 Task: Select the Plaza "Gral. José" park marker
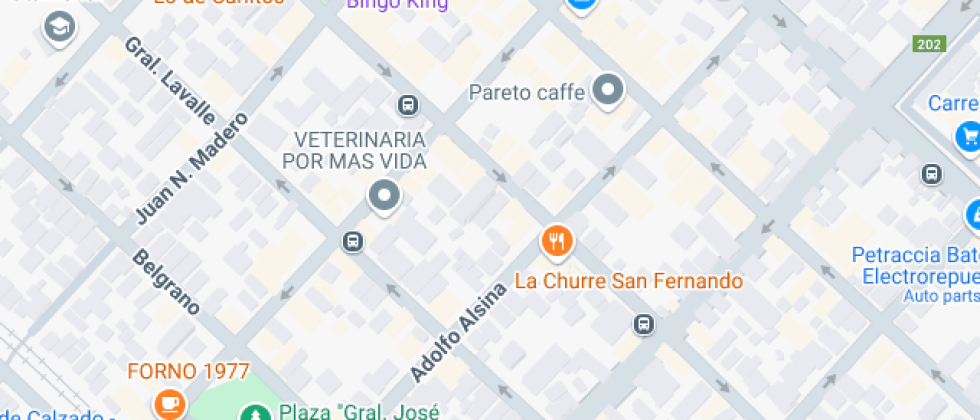click(x=256, y=412)
